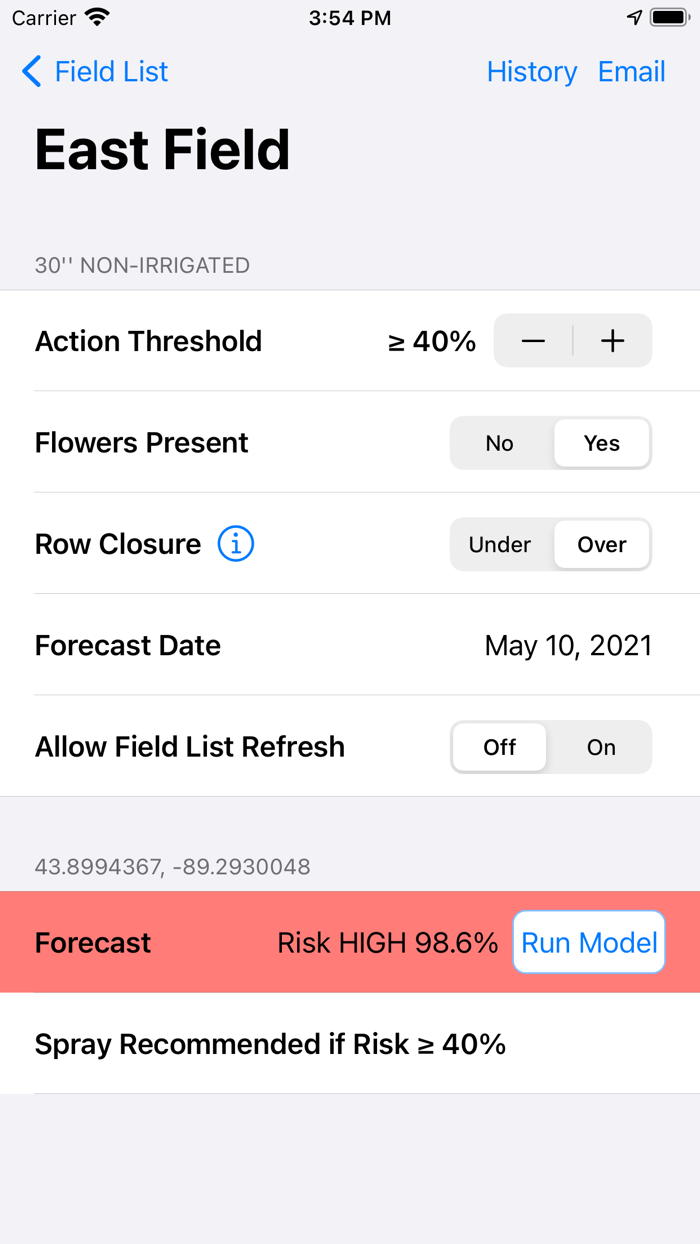Decrease Action Threshold with minus
This screenshot has height=1244, width=700.
tap(533, 341)
